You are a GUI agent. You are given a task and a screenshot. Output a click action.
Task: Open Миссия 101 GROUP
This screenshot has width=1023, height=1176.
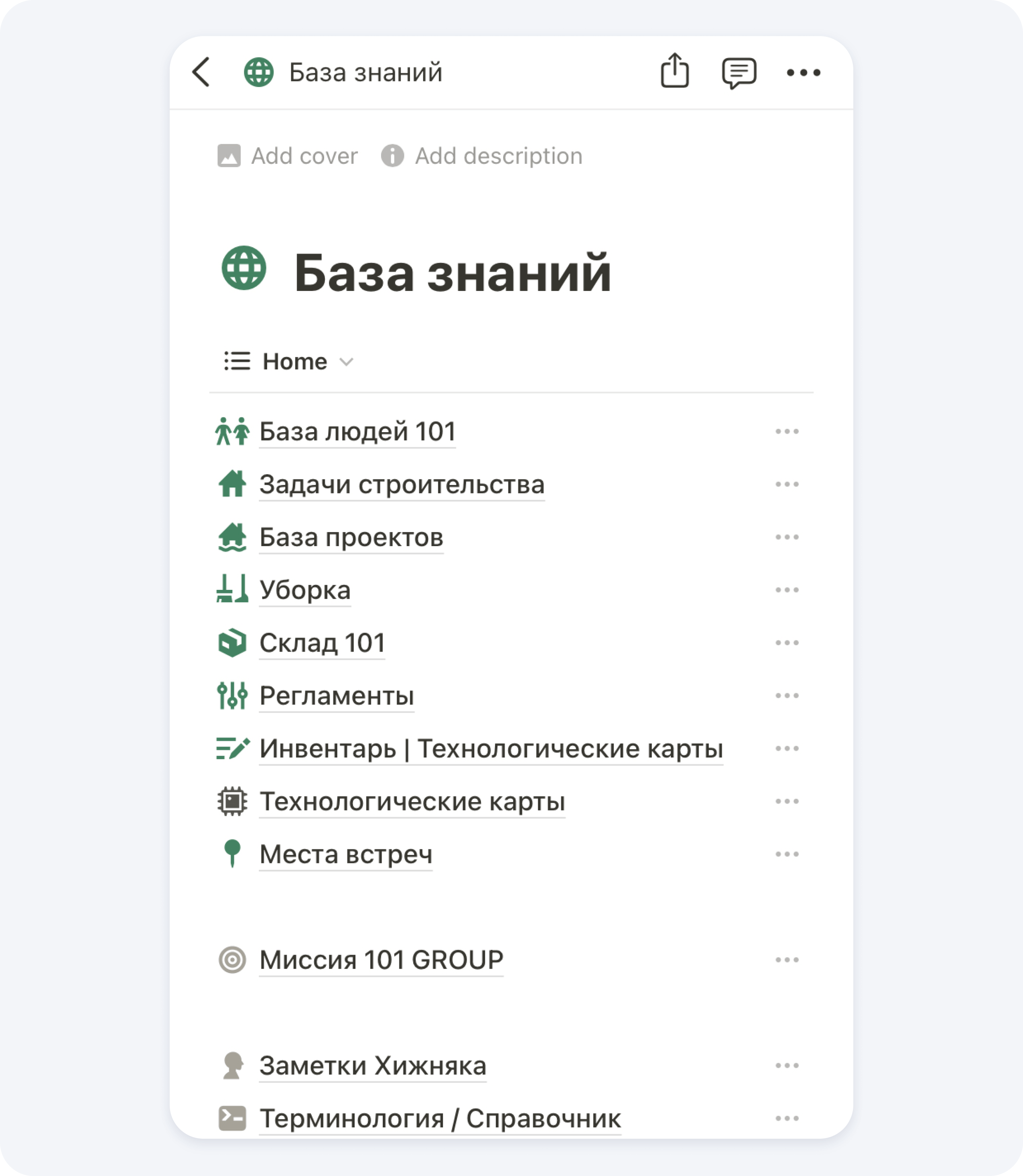[x=381, y=960]
